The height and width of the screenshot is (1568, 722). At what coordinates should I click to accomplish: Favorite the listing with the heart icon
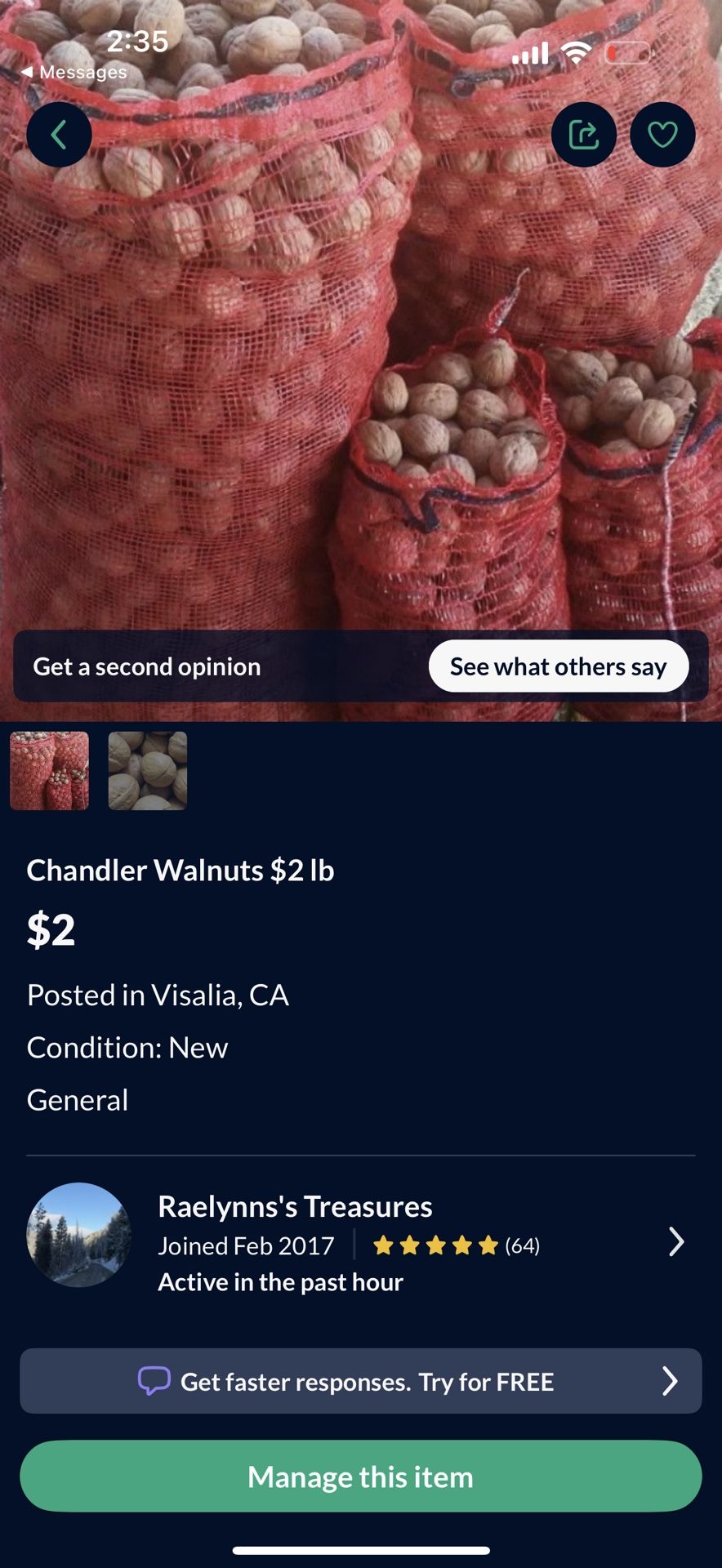click(662, 134)
